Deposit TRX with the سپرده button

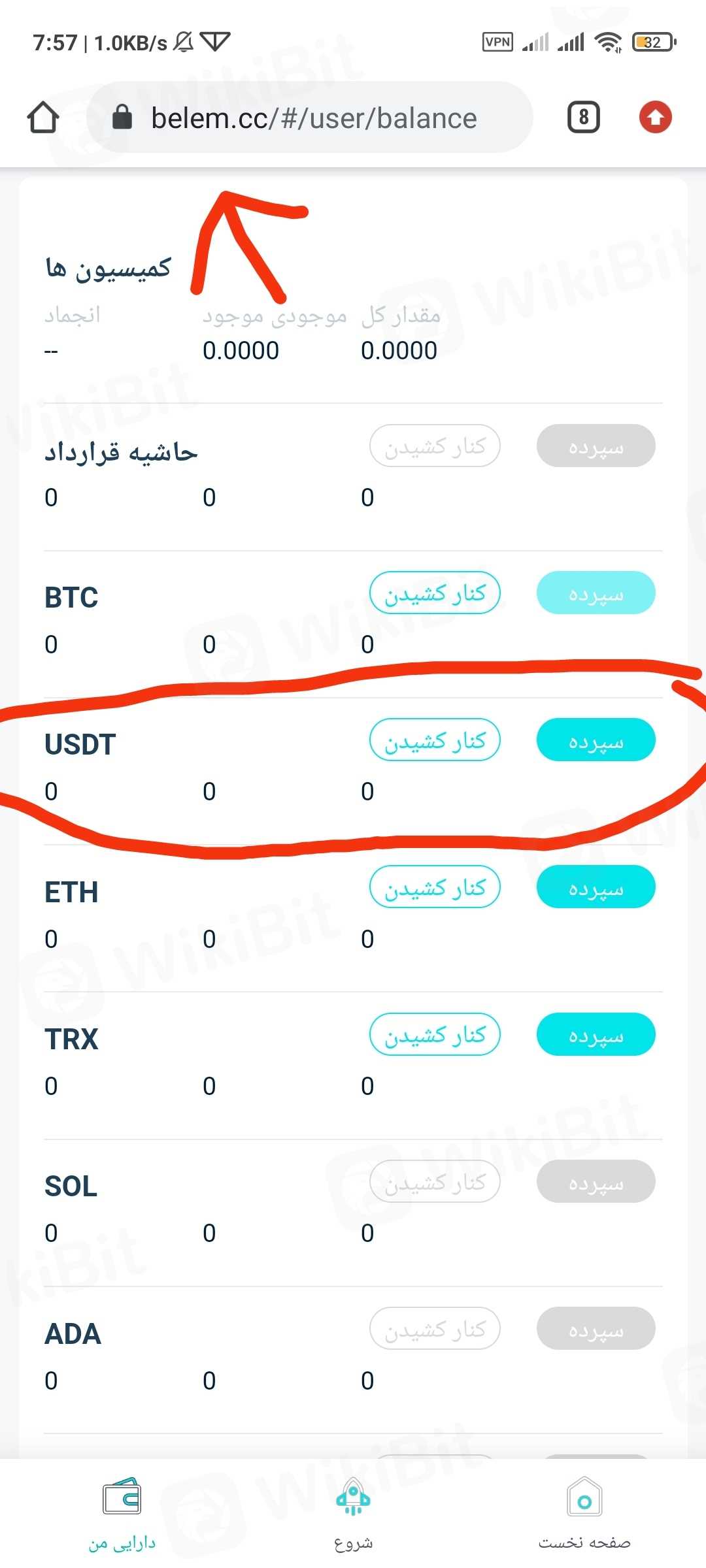coord(596,1035)
